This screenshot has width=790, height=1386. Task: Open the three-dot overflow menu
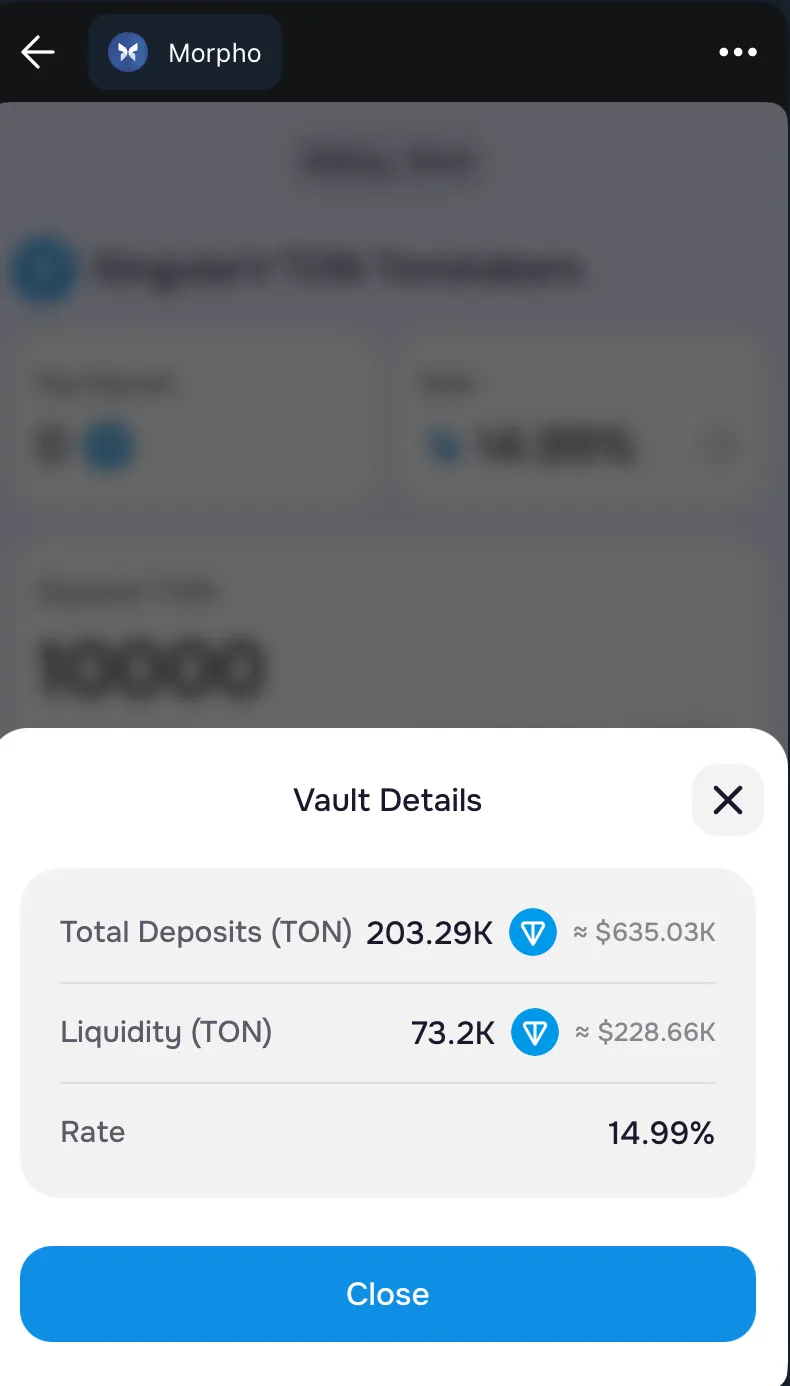[738, 53]
